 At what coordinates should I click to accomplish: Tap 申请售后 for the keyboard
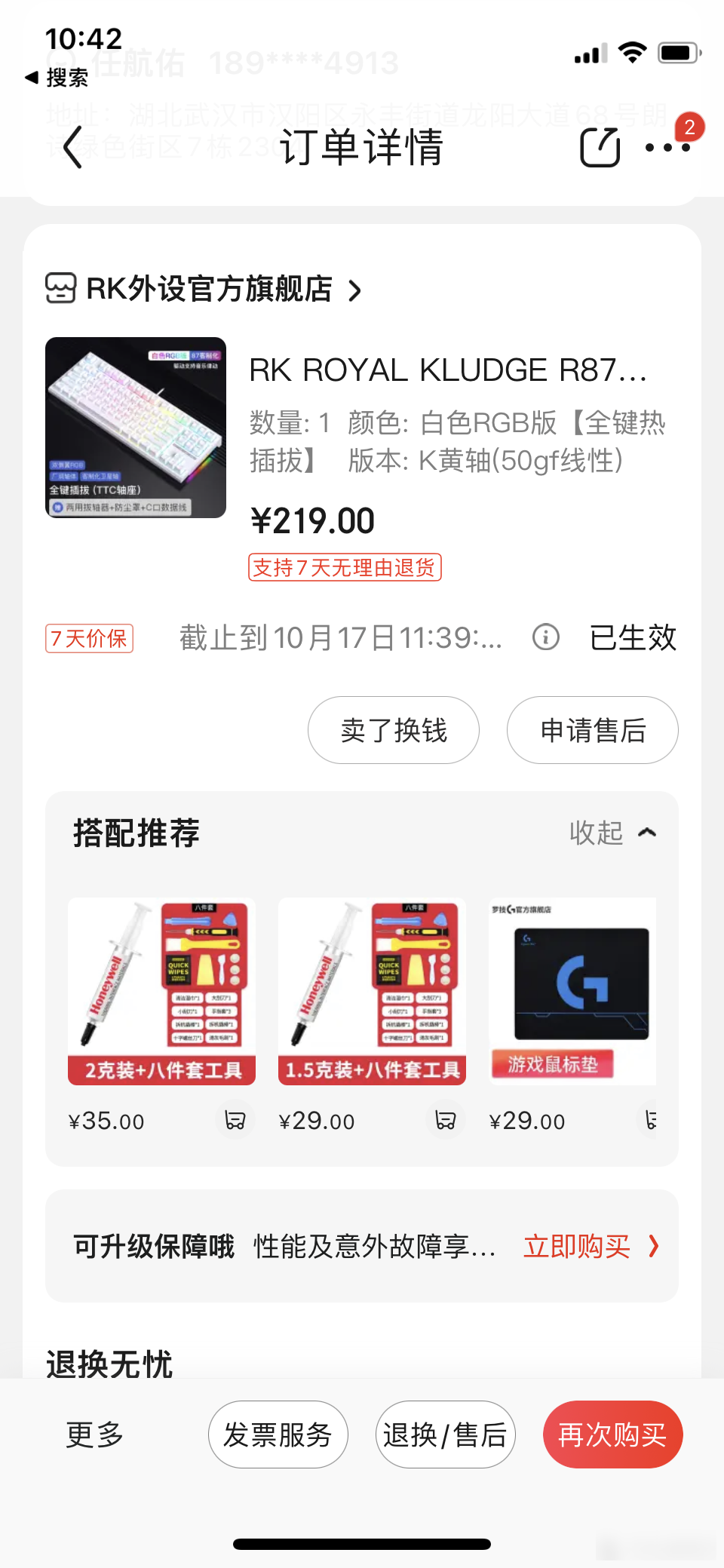tap(593, 730)
